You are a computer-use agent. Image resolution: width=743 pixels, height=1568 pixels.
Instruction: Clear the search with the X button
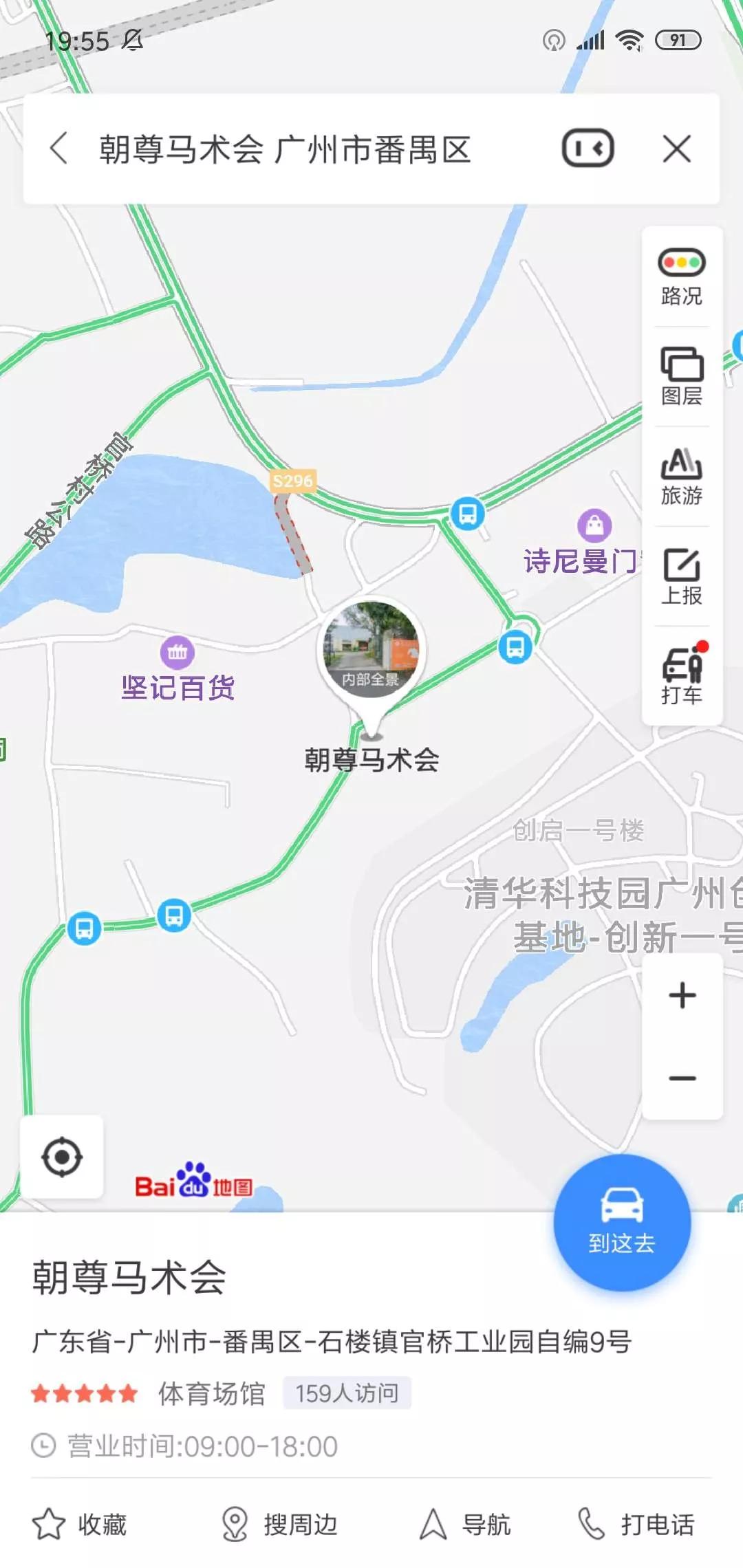[677, 149]
